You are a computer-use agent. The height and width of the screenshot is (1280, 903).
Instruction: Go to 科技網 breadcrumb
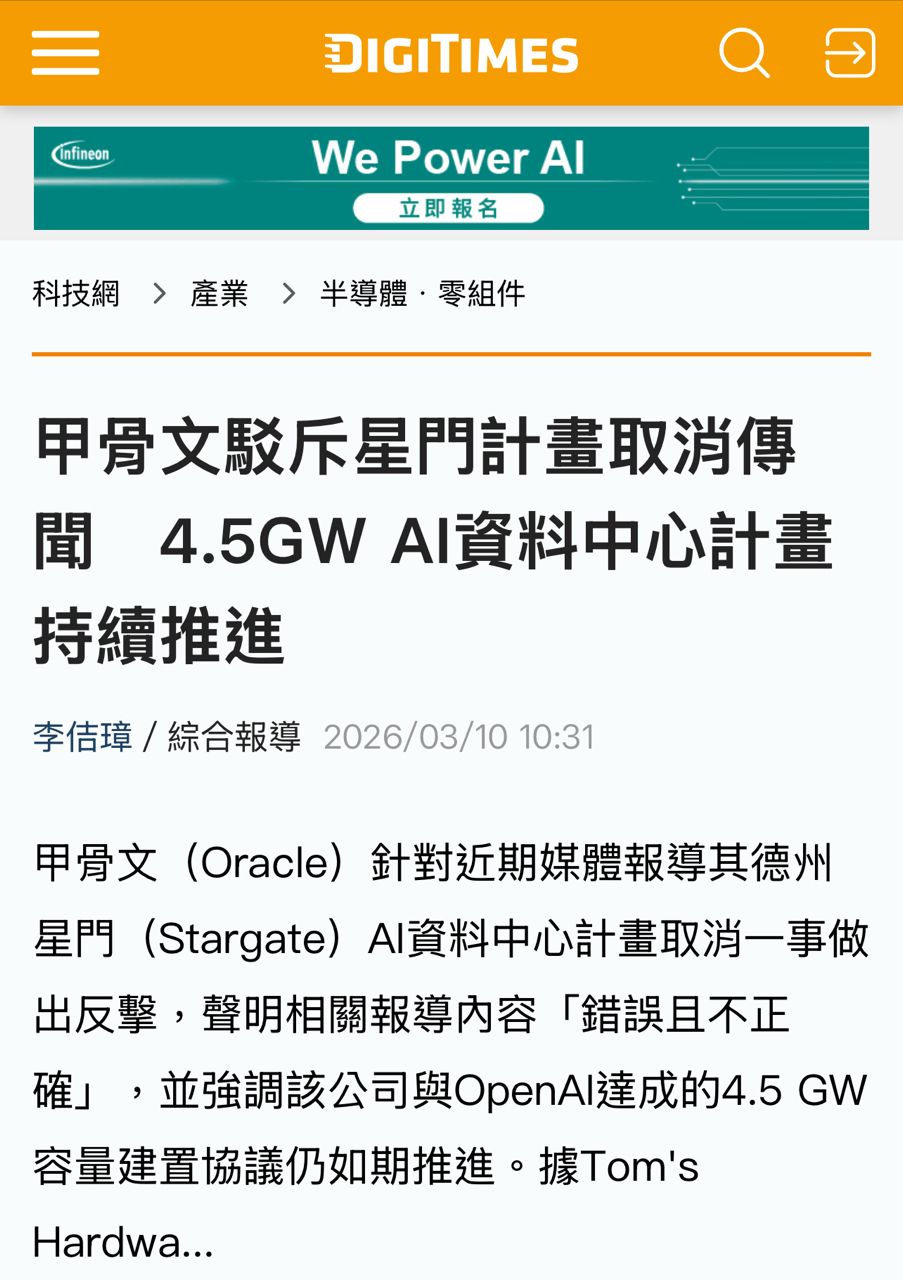[x=76, y=294]
